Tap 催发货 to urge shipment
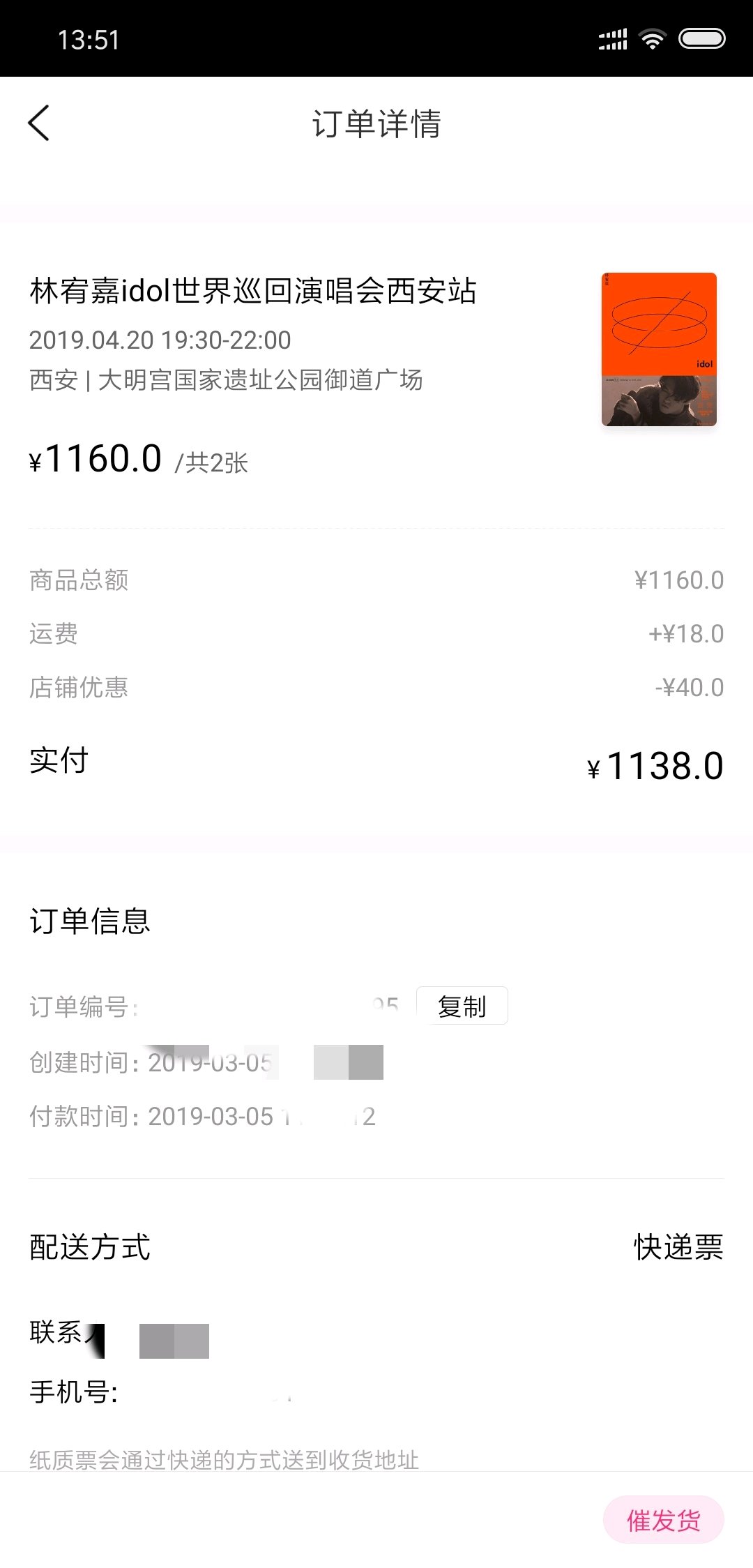Image resolution: width=753 pixels, height=1568 pixels. pos(663,1520)
